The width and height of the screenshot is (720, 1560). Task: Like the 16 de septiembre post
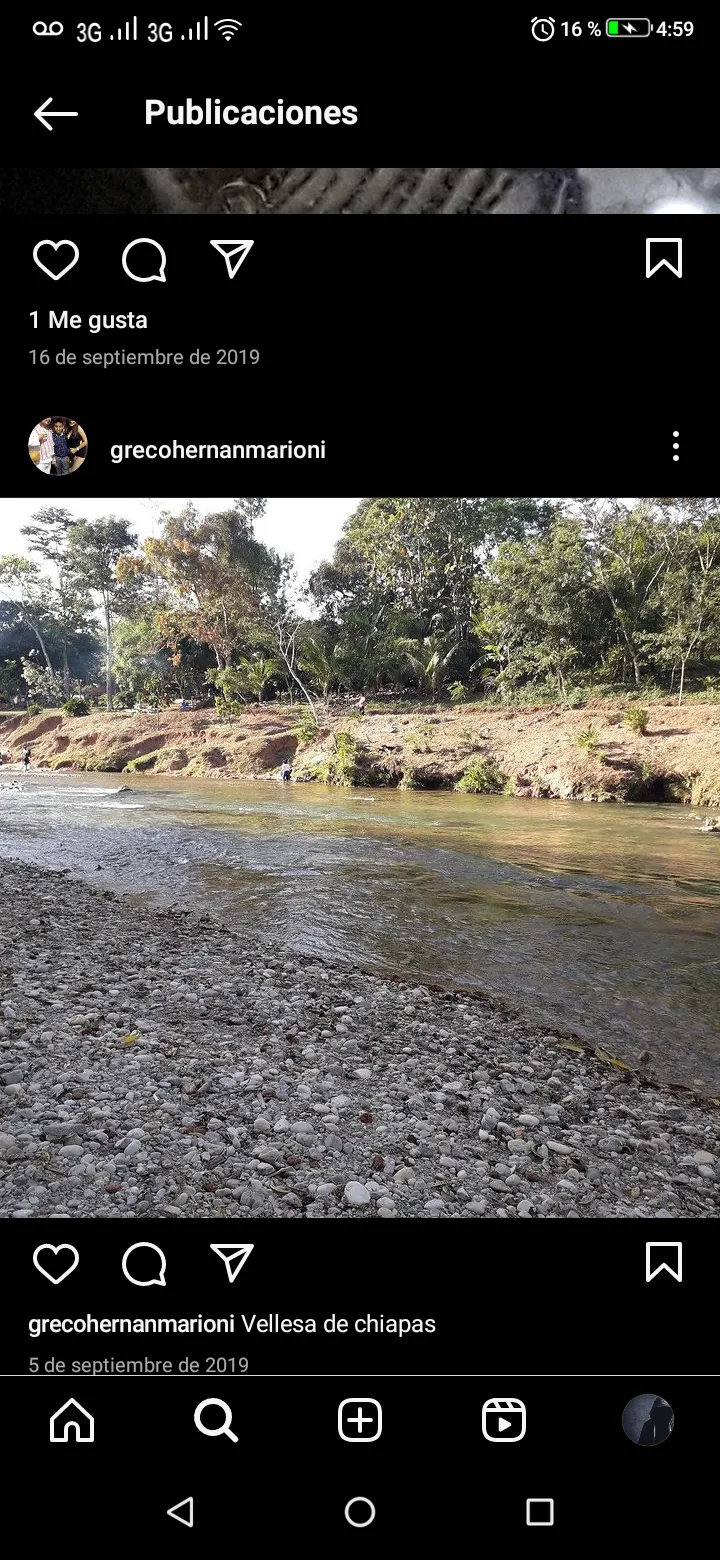click(56, 260)
